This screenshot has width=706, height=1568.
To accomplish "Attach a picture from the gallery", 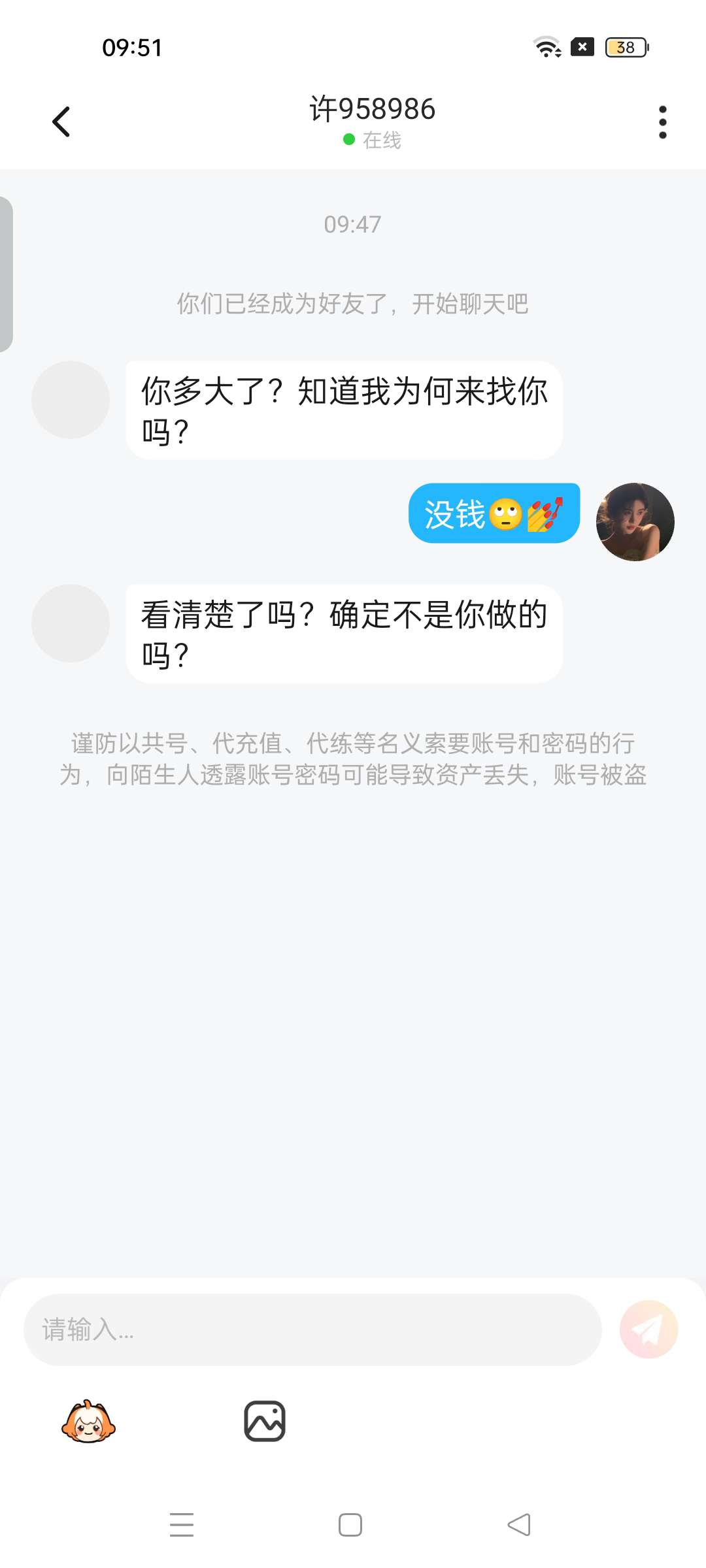I will point(265,1422).
